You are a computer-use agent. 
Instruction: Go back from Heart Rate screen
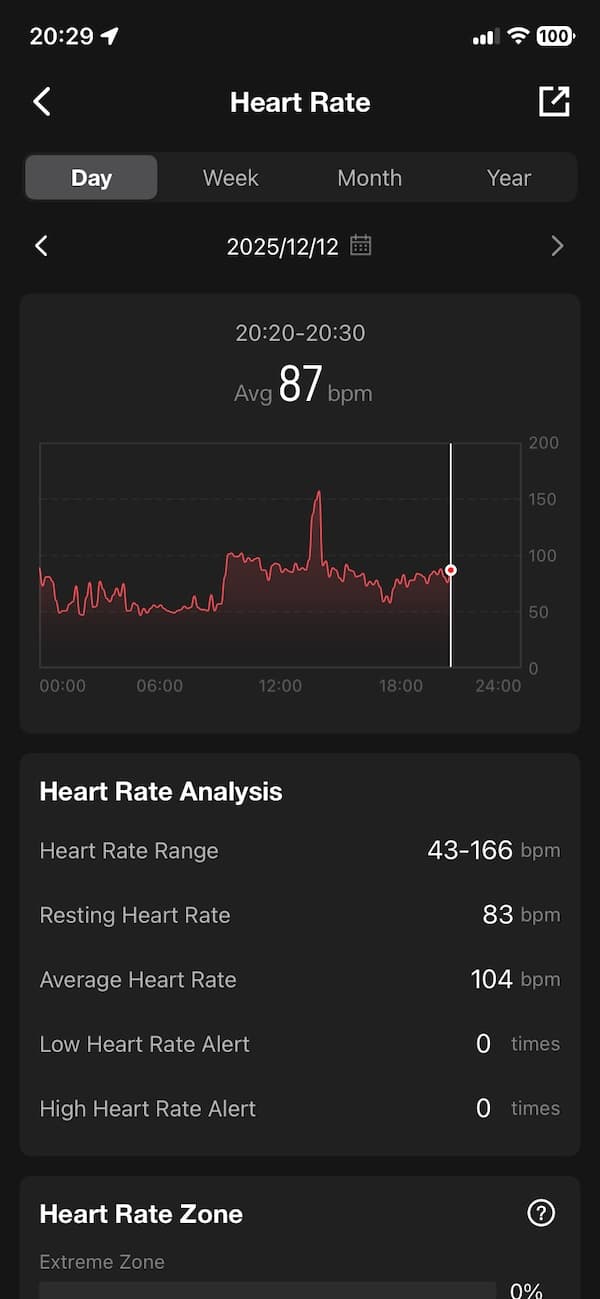pos(42,102)
